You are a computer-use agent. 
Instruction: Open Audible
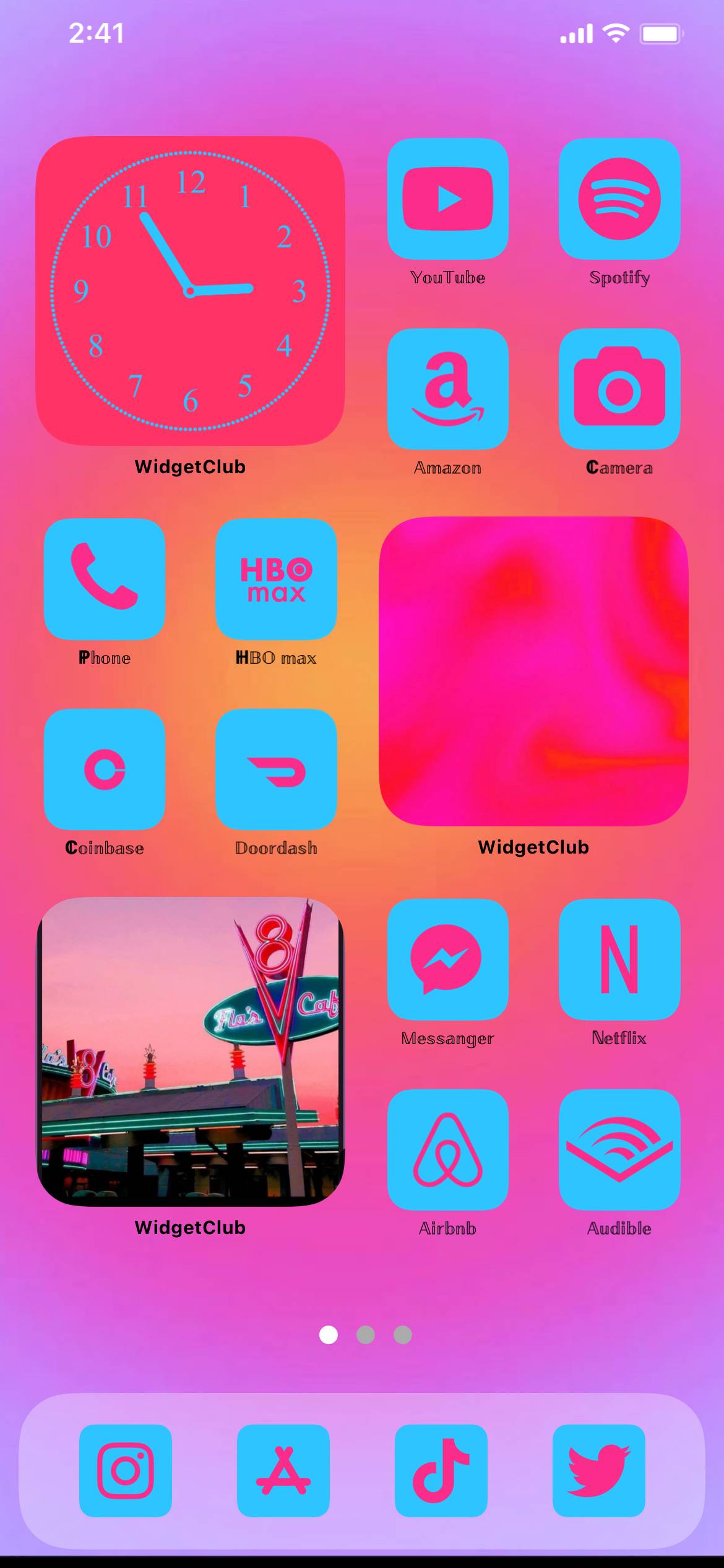click(619, 1150)
